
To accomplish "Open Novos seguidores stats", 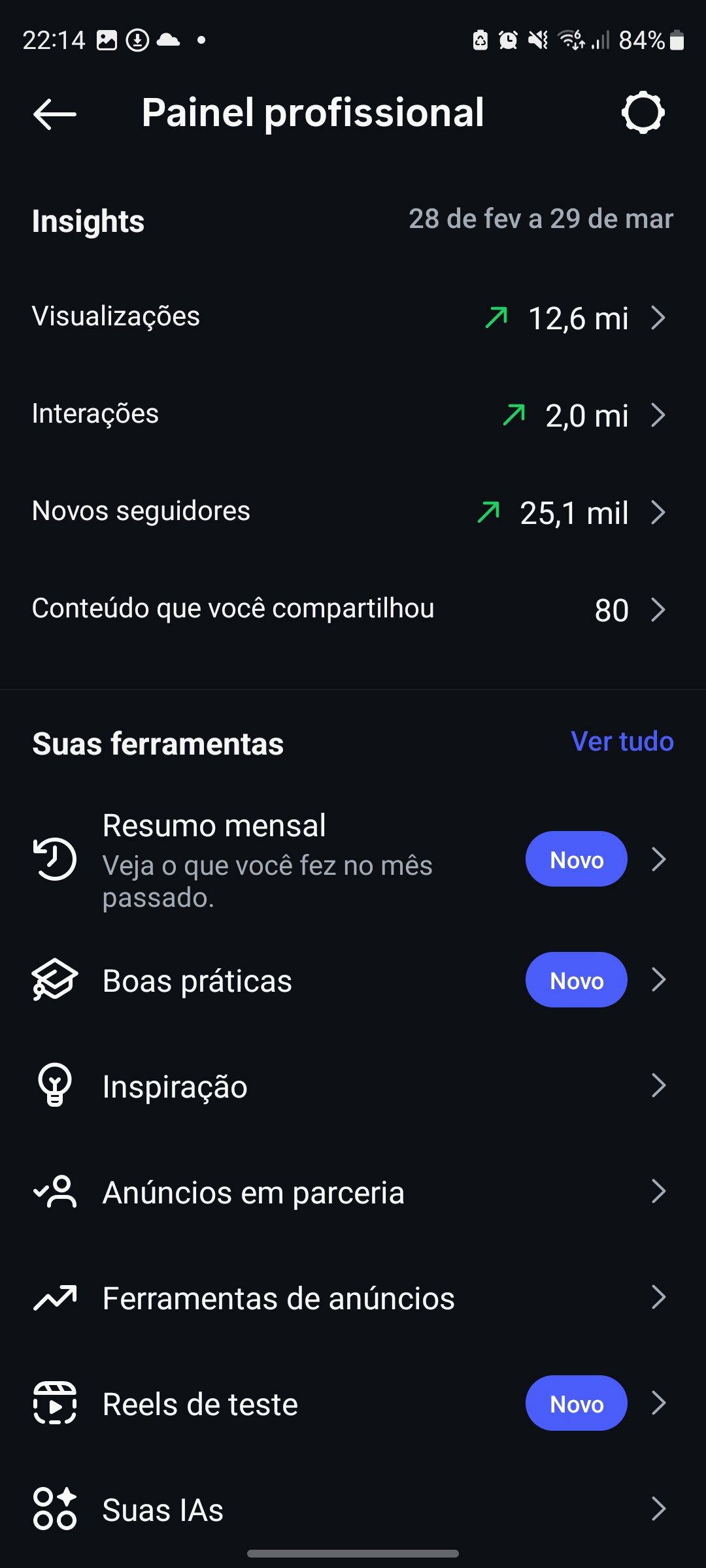I will (353, 512).
